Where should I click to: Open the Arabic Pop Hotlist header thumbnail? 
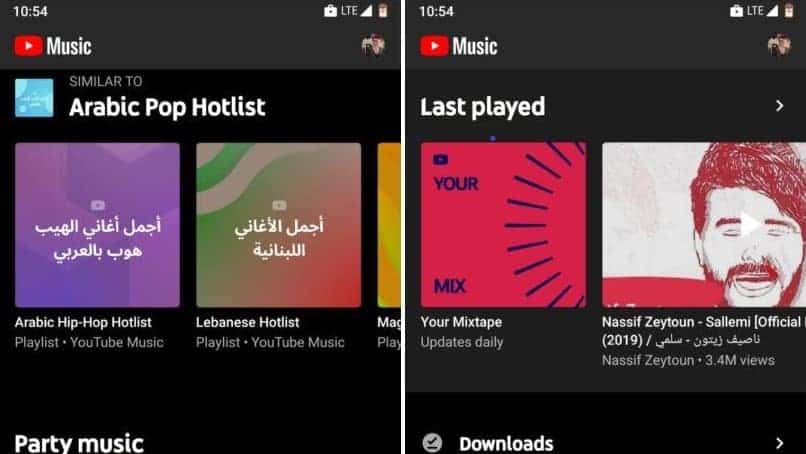tap(34, 98)
